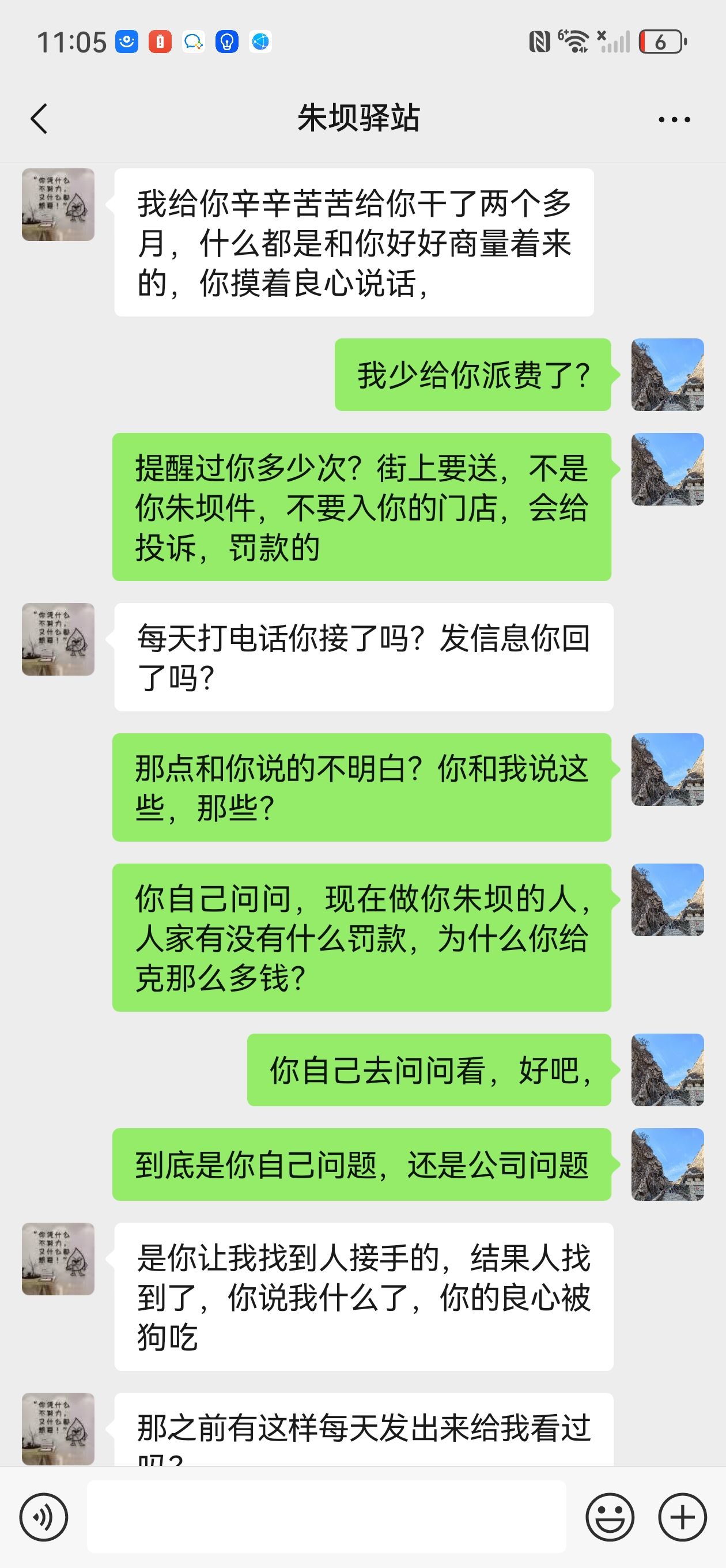Go back to the chat list
726x1568 pixels.
click(x=39, y=119)
